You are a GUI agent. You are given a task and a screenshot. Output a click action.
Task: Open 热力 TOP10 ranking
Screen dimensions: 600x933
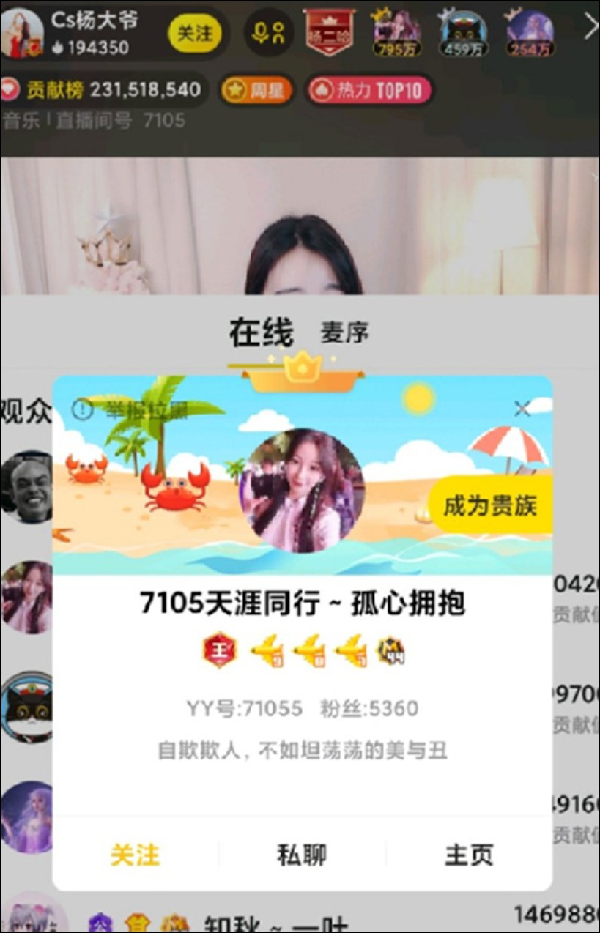pyautogui.click(x=370, y=91)
